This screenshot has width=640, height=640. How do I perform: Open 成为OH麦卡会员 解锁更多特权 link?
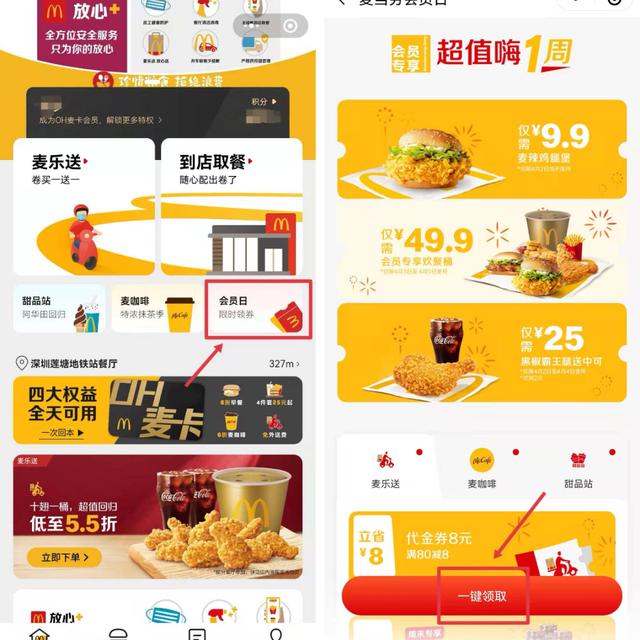coord(100,120)
